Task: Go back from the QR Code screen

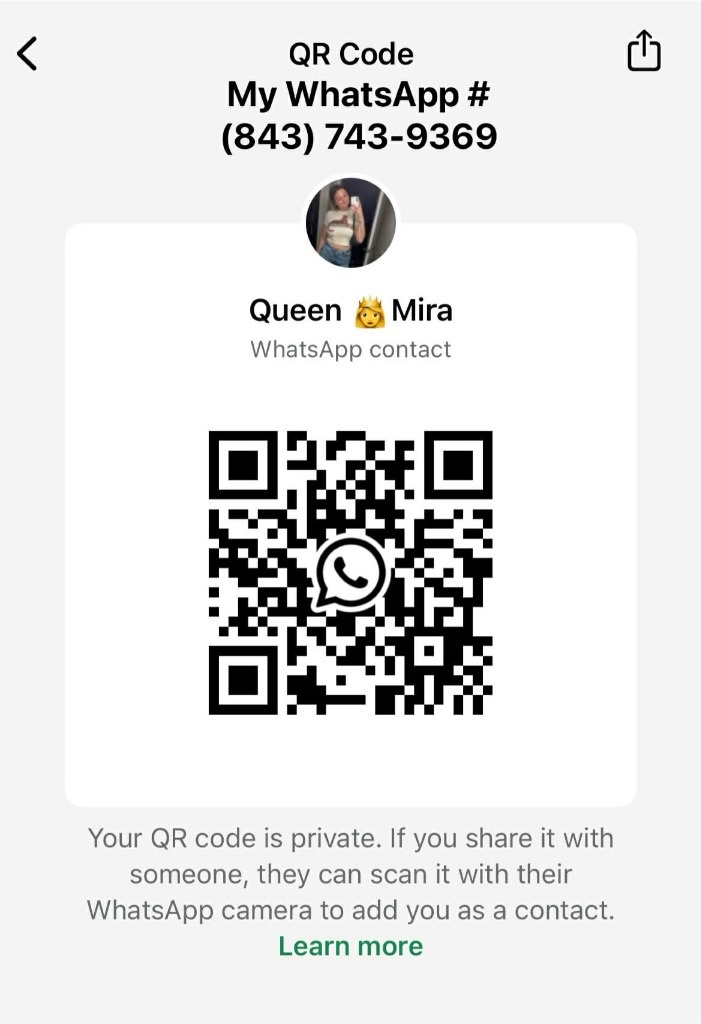Action: 28,54
